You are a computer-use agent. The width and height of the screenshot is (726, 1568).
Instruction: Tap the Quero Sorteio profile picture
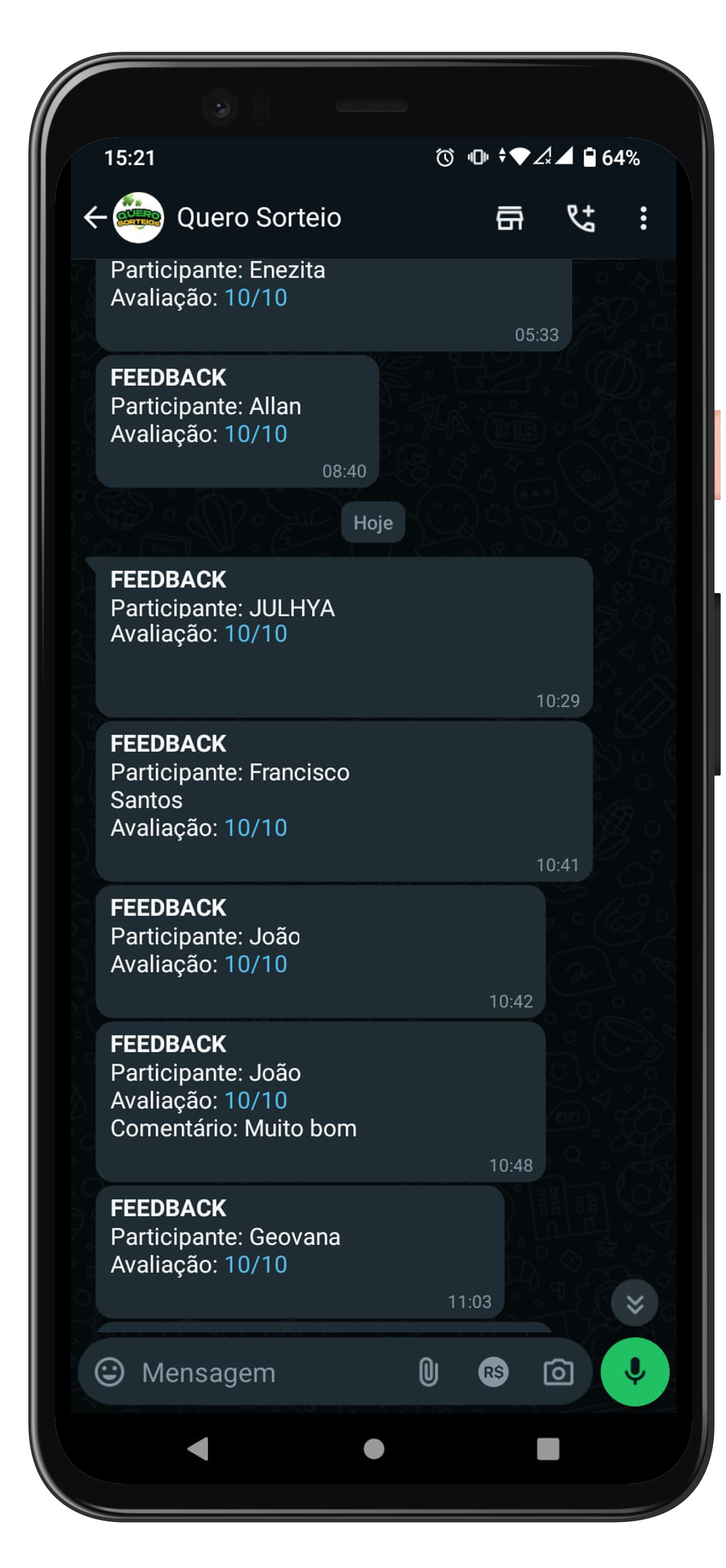coord(139,217)
